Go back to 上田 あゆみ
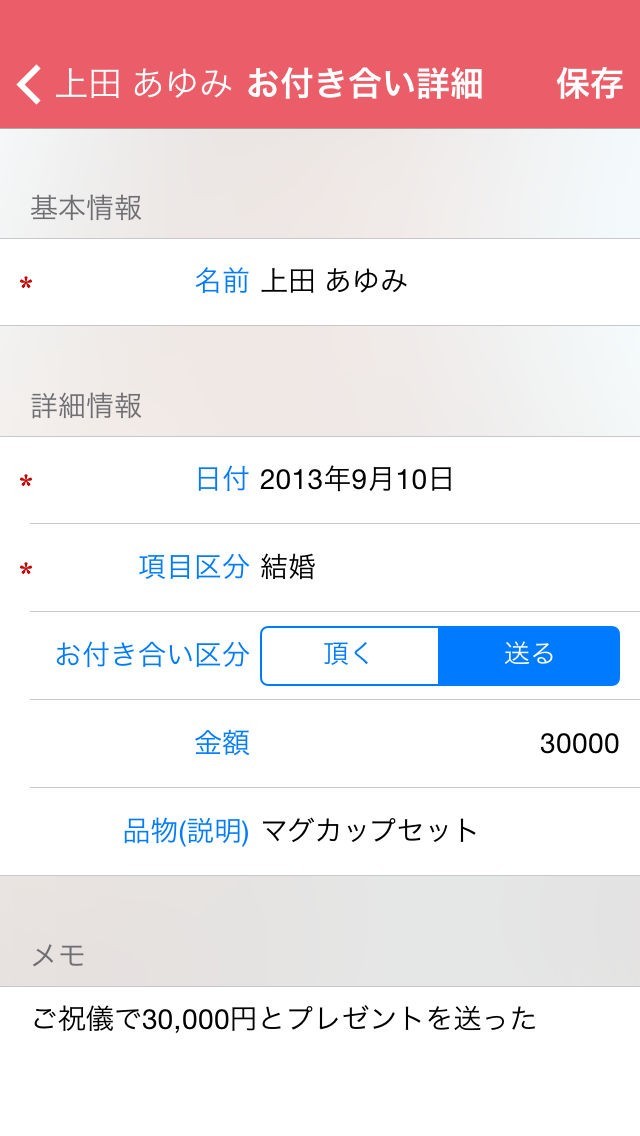Image resolution: width=640 pixels, height=1136 pixels. [123, 83]
